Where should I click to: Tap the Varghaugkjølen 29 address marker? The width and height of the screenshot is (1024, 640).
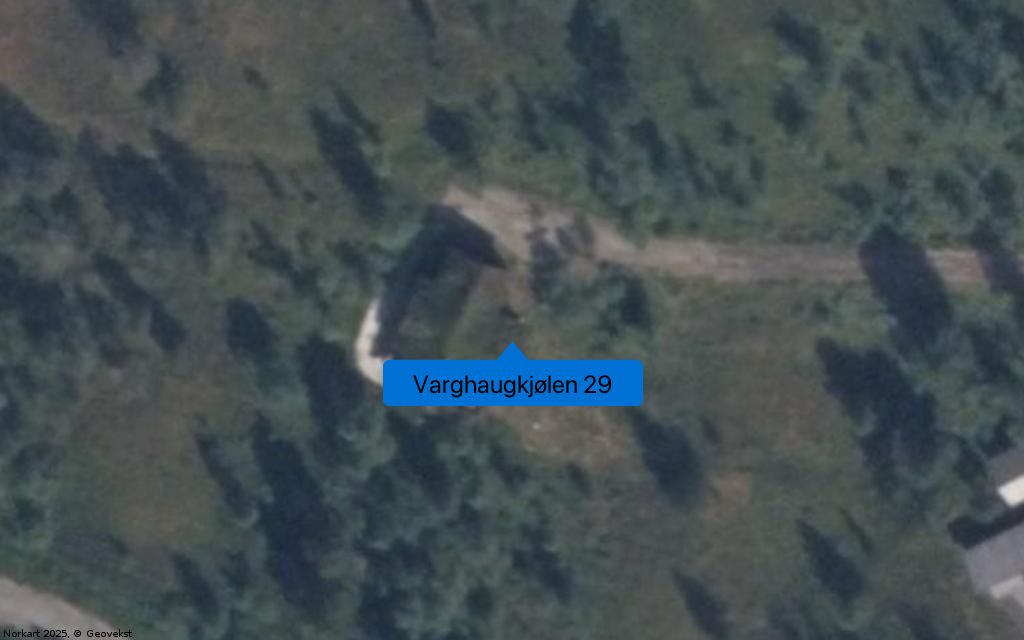point(512,383)
